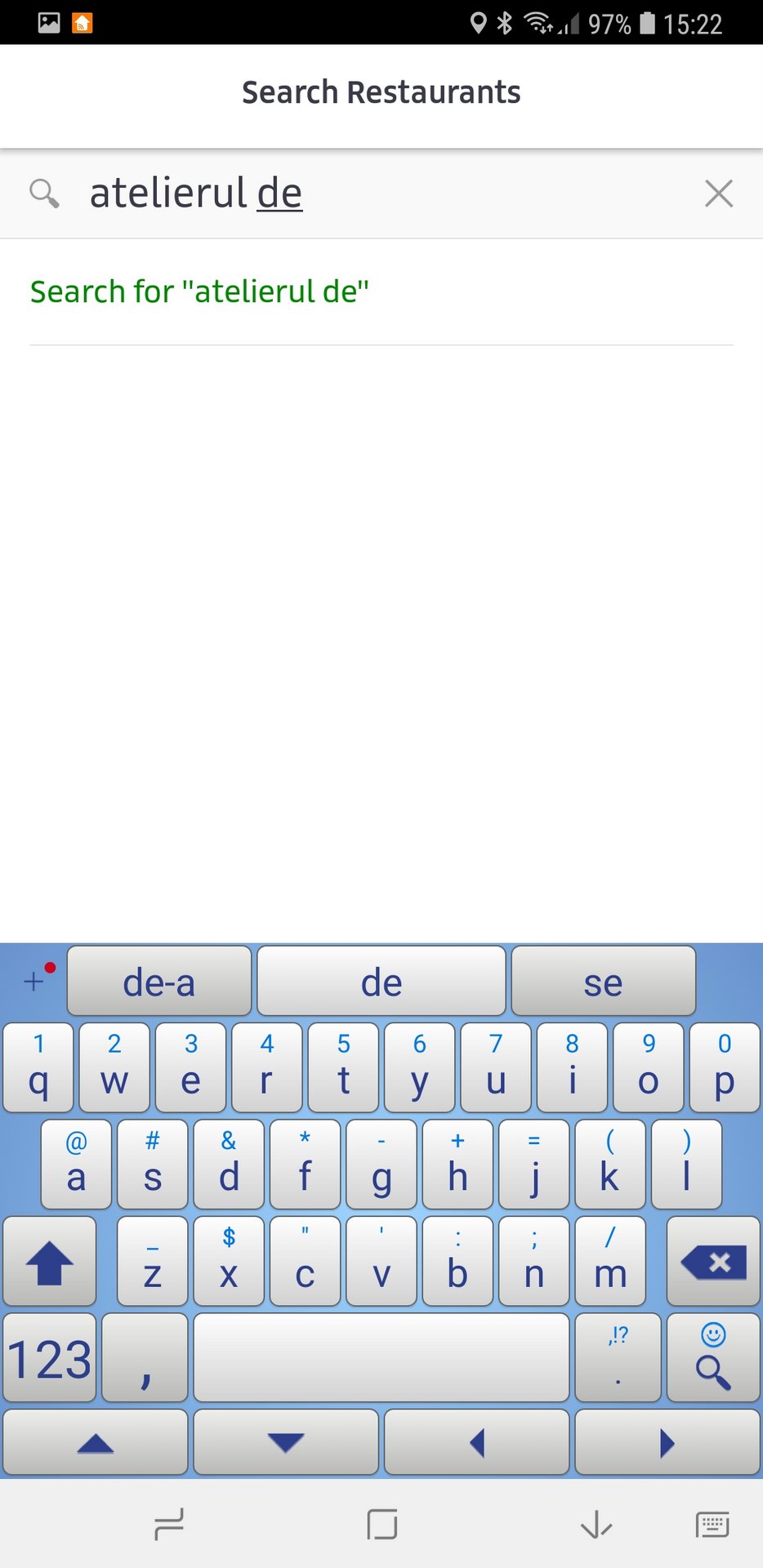Image resolution: width=763 pixels, height=1568 pixels.
Task: Tap the keyboard's magnifier search key
Action: tap(713, 1357)
